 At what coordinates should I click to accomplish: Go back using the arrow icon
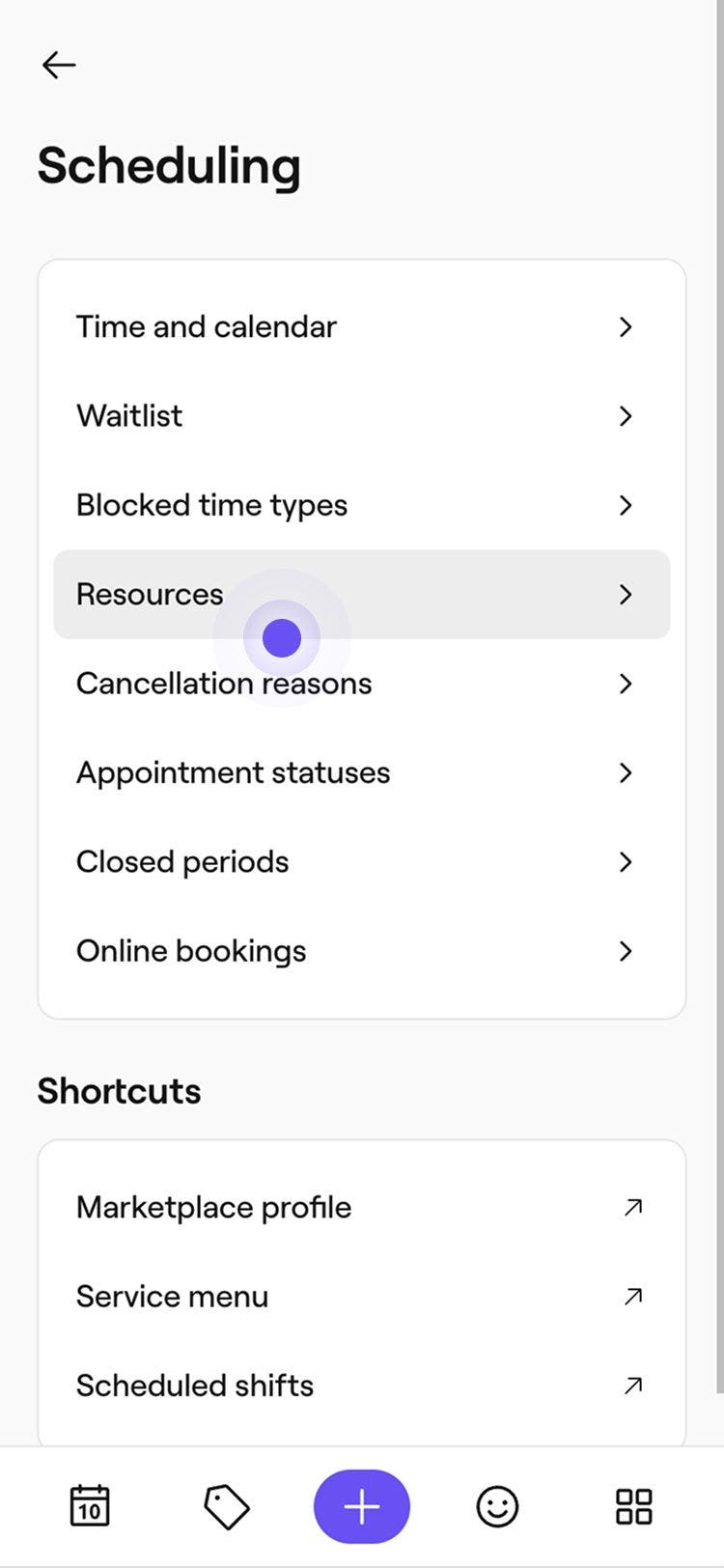click(59, 65)
